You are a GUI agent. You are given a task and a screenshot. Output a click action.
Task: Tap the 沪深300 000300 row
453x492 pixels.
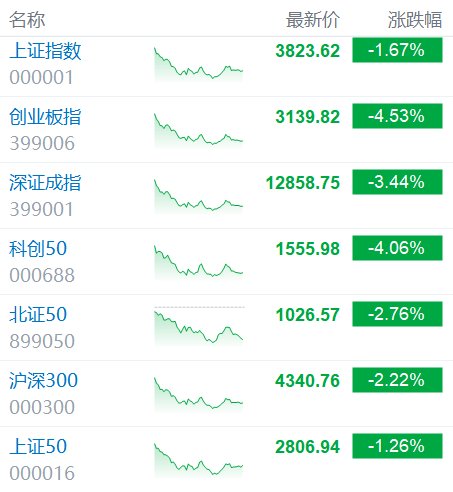(226, 393)
